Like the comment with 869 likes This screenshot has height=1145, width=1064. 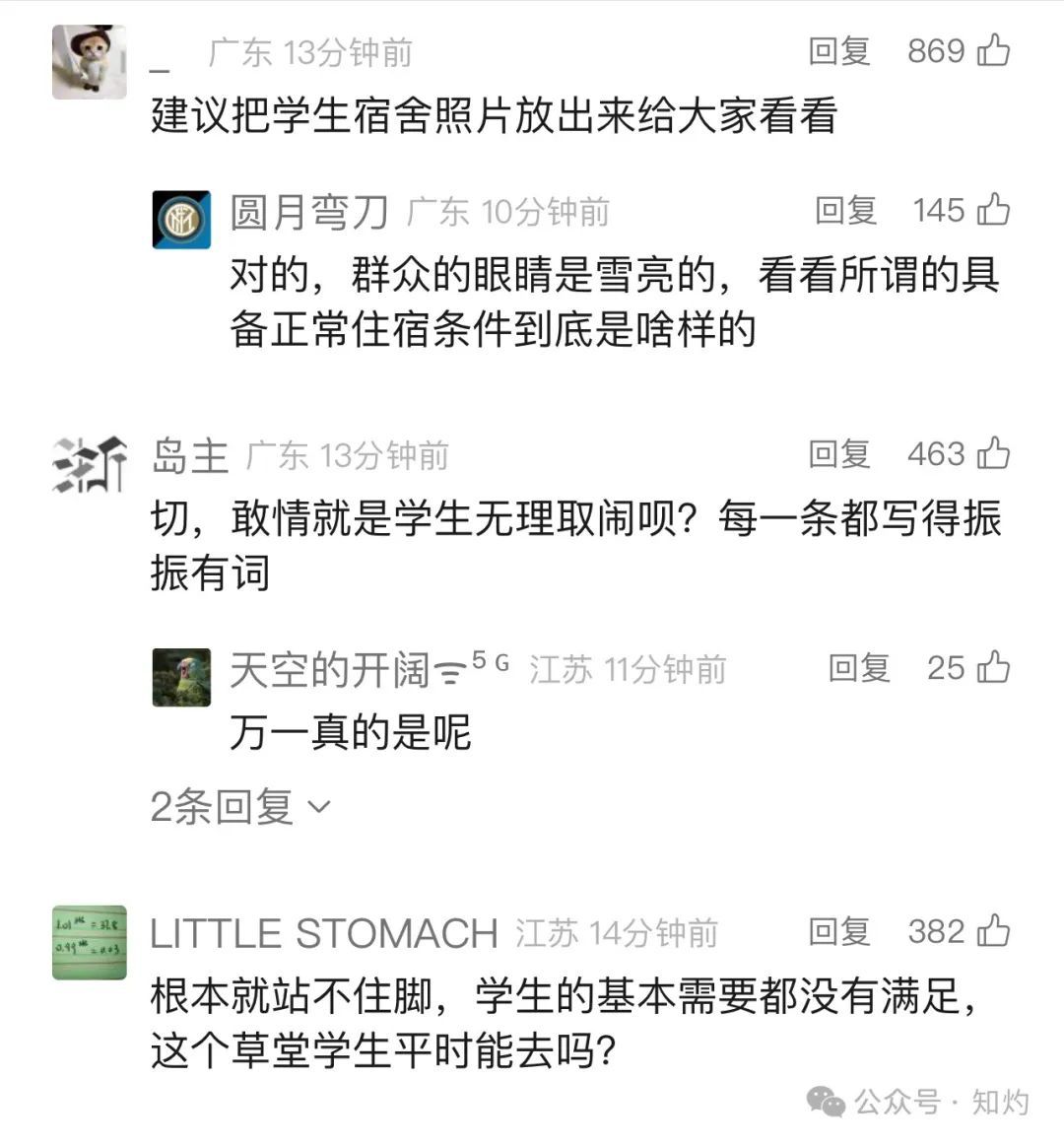(x=993, y=50)
